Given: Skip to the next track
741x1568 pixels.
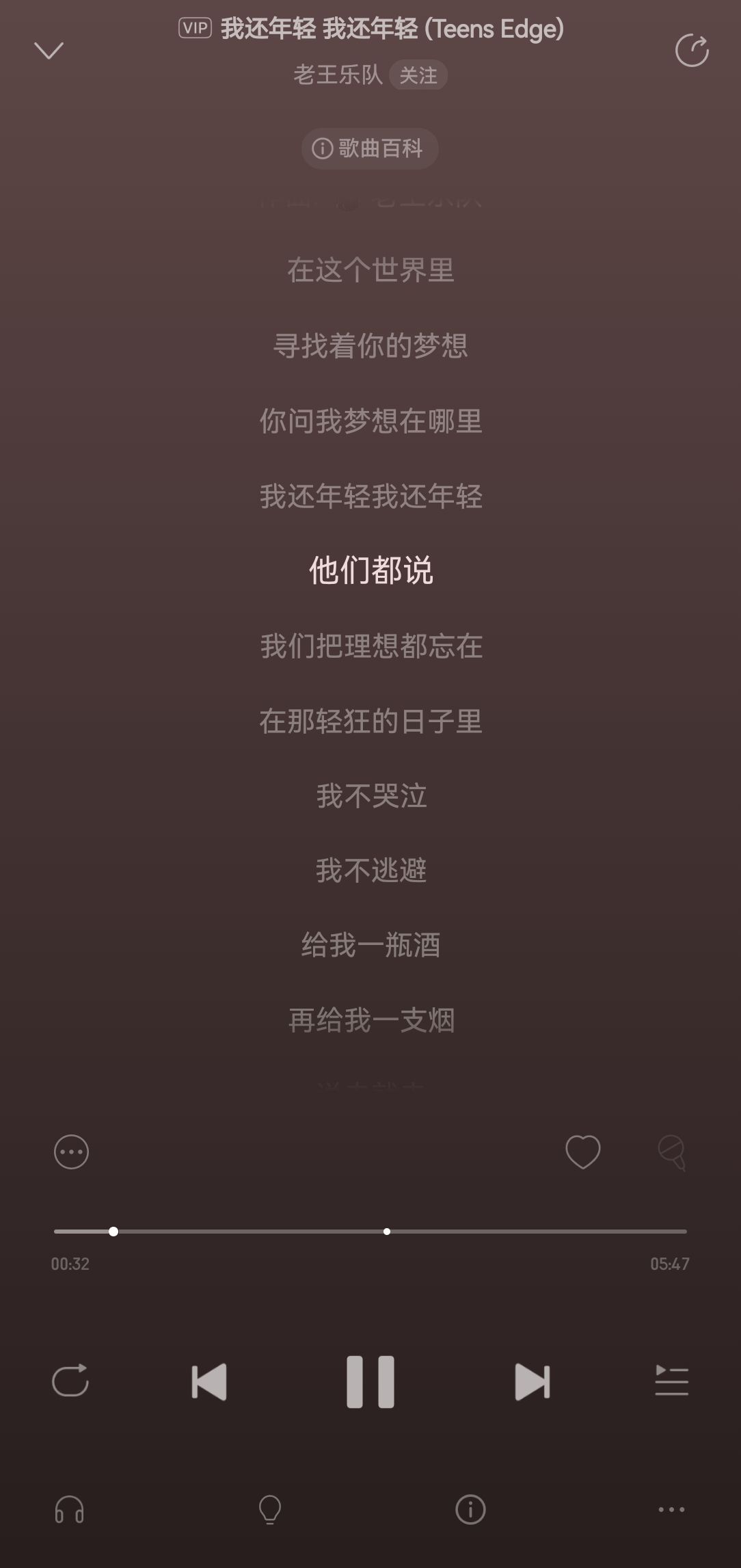Looking at the screenshot, I should click(x=532, y=1381).
